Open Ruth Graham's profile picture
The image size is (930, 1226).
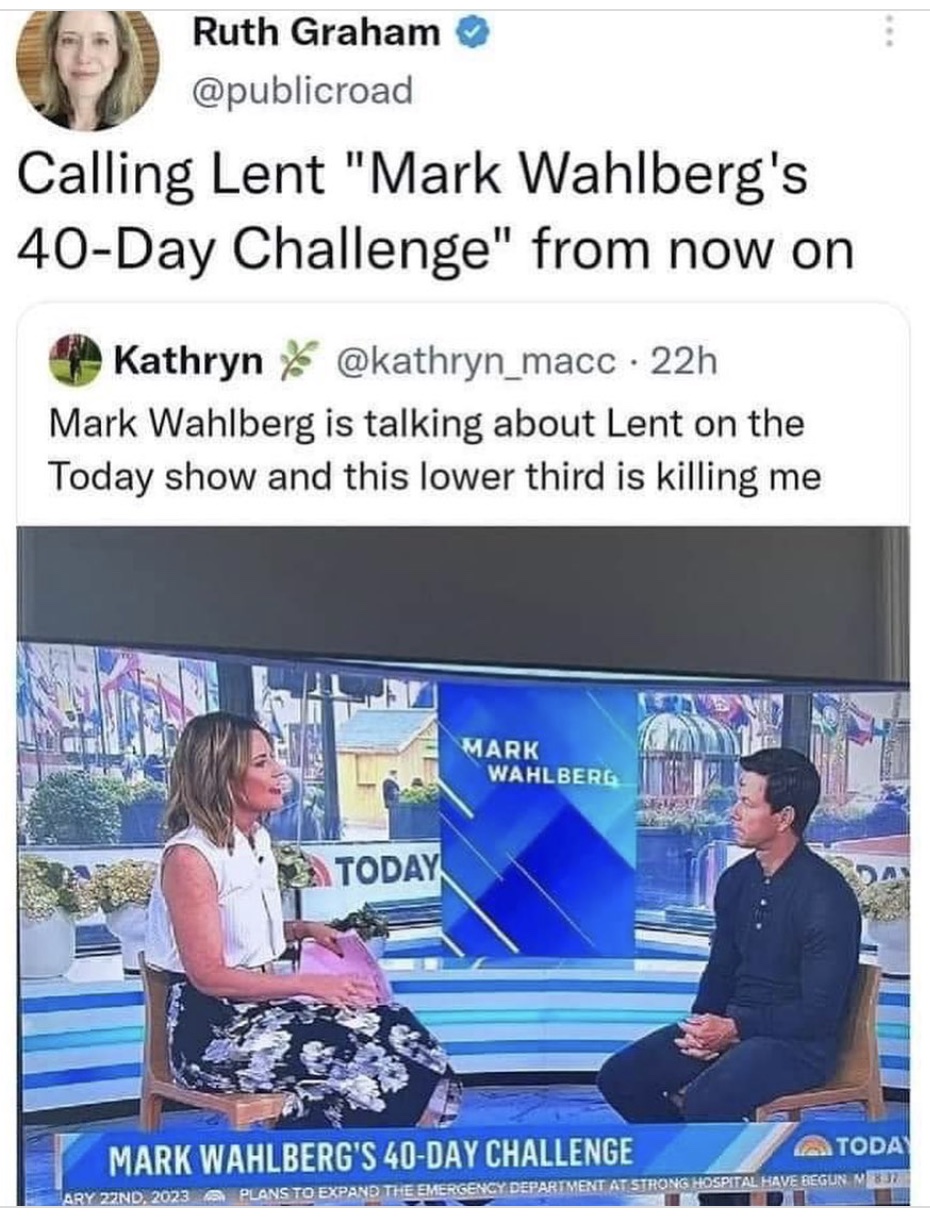[87, 68]
